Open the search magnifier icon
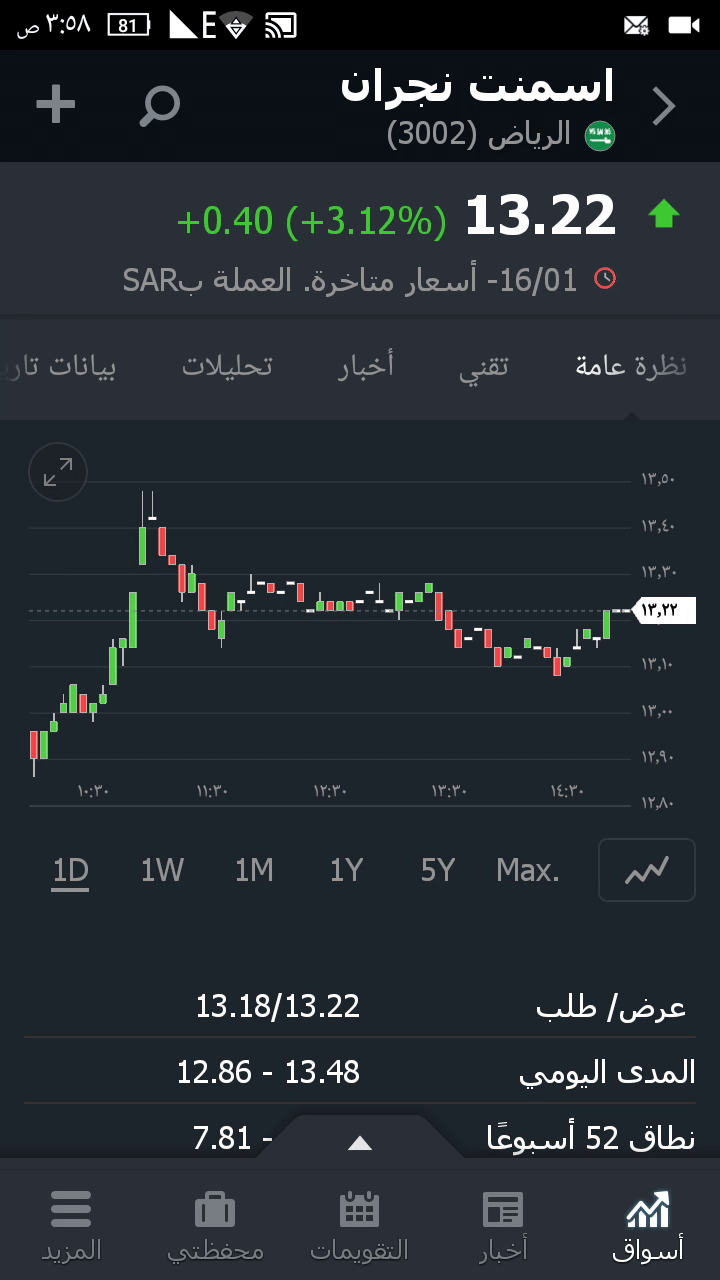 (x=159, y=105)
